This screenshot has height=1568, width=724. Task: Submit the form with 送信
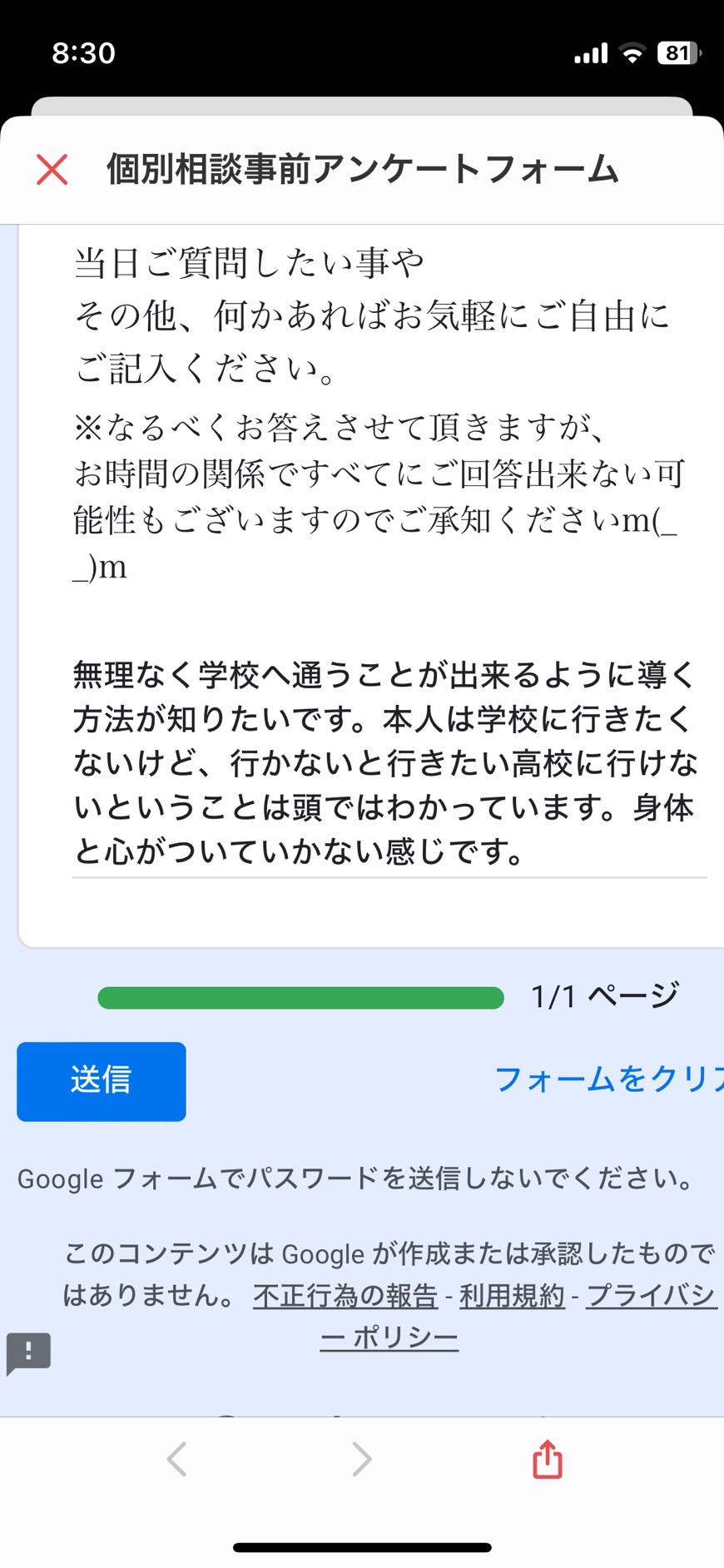click(x=102, y=1081)
